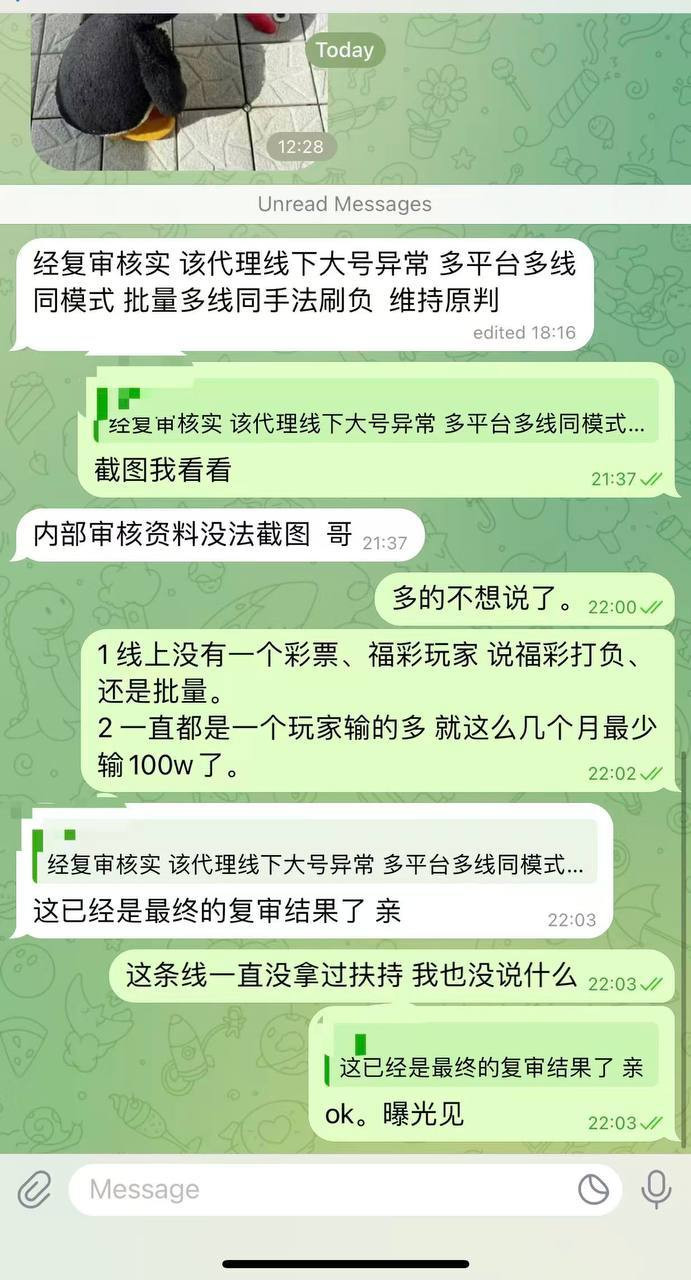Focus the Message input field
The image size is (691, 1280).
coord(320,1189)
